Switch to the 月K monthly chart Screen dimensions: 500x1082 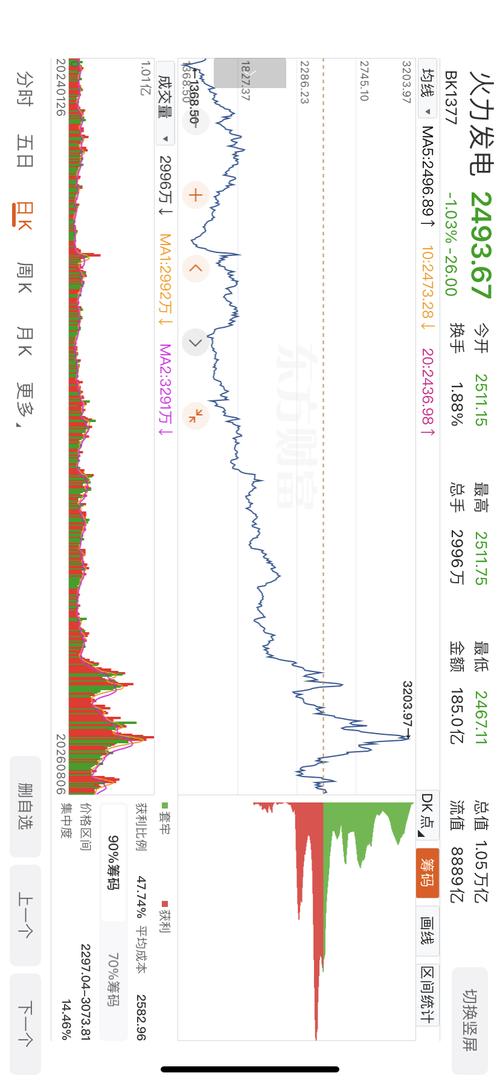pyautogui.click(x=25, y=341)
